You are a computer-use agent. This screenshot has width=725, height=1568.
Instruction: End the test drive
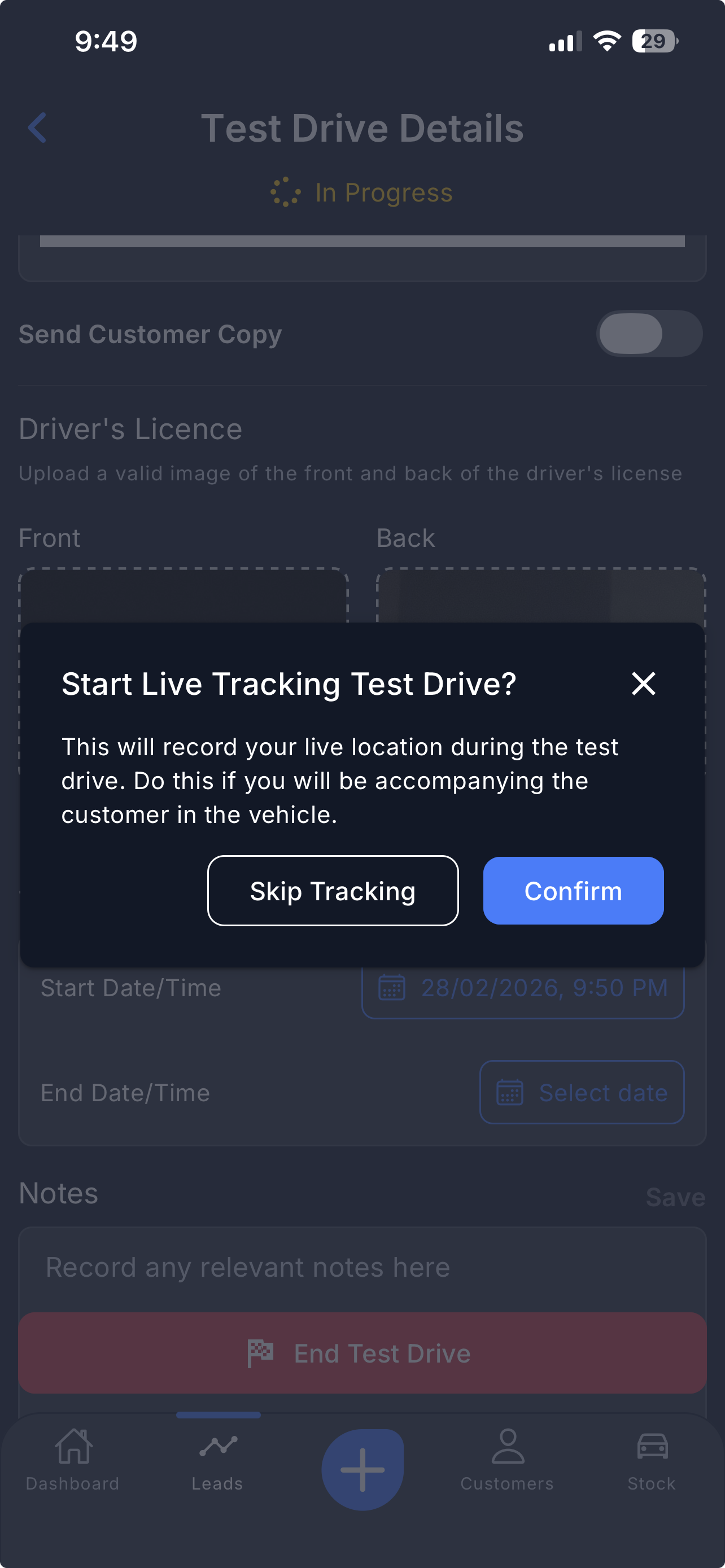pyautogui.click(x=361, y=1353)
